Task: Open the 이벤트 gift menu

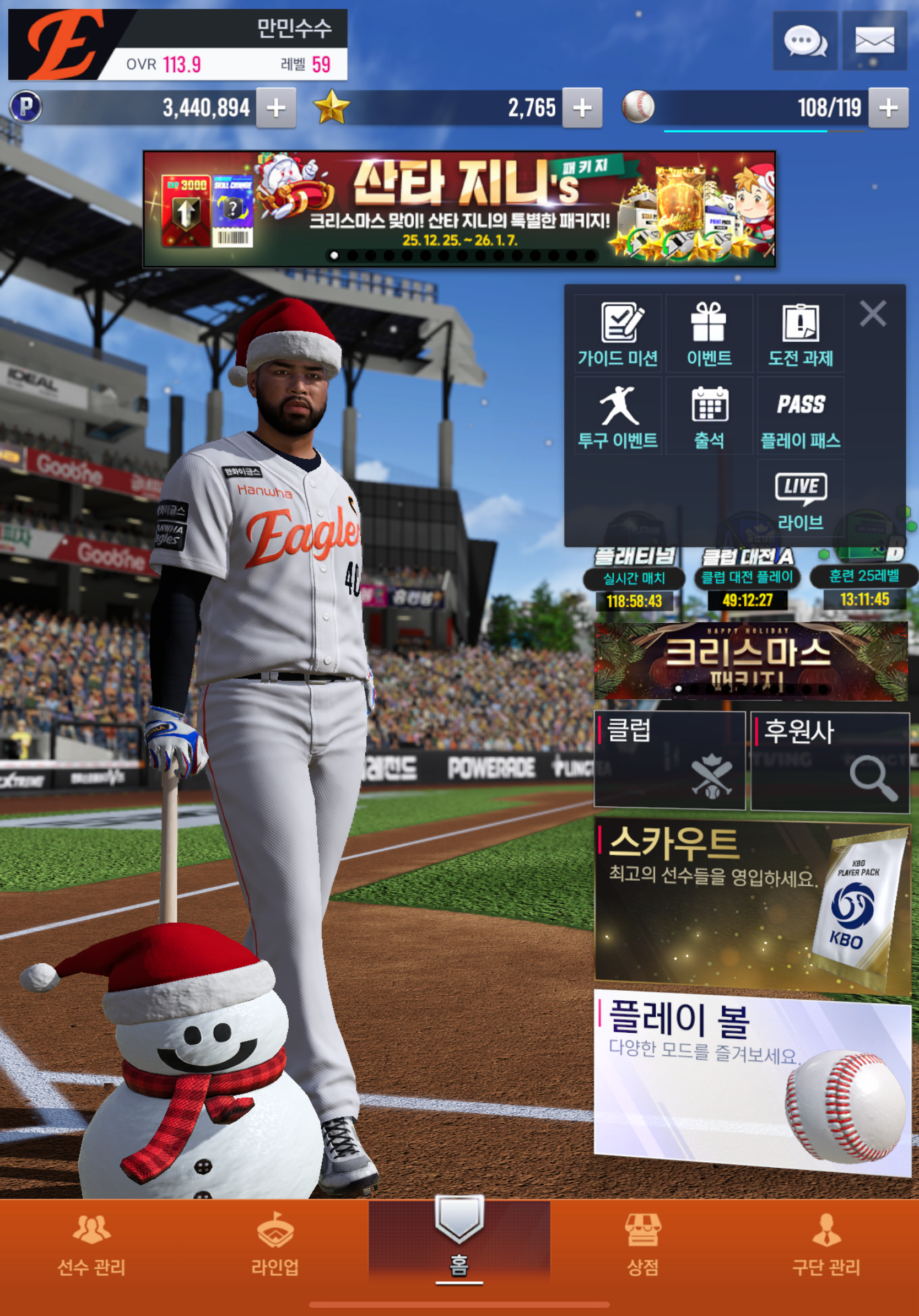Action: point(709,335)
